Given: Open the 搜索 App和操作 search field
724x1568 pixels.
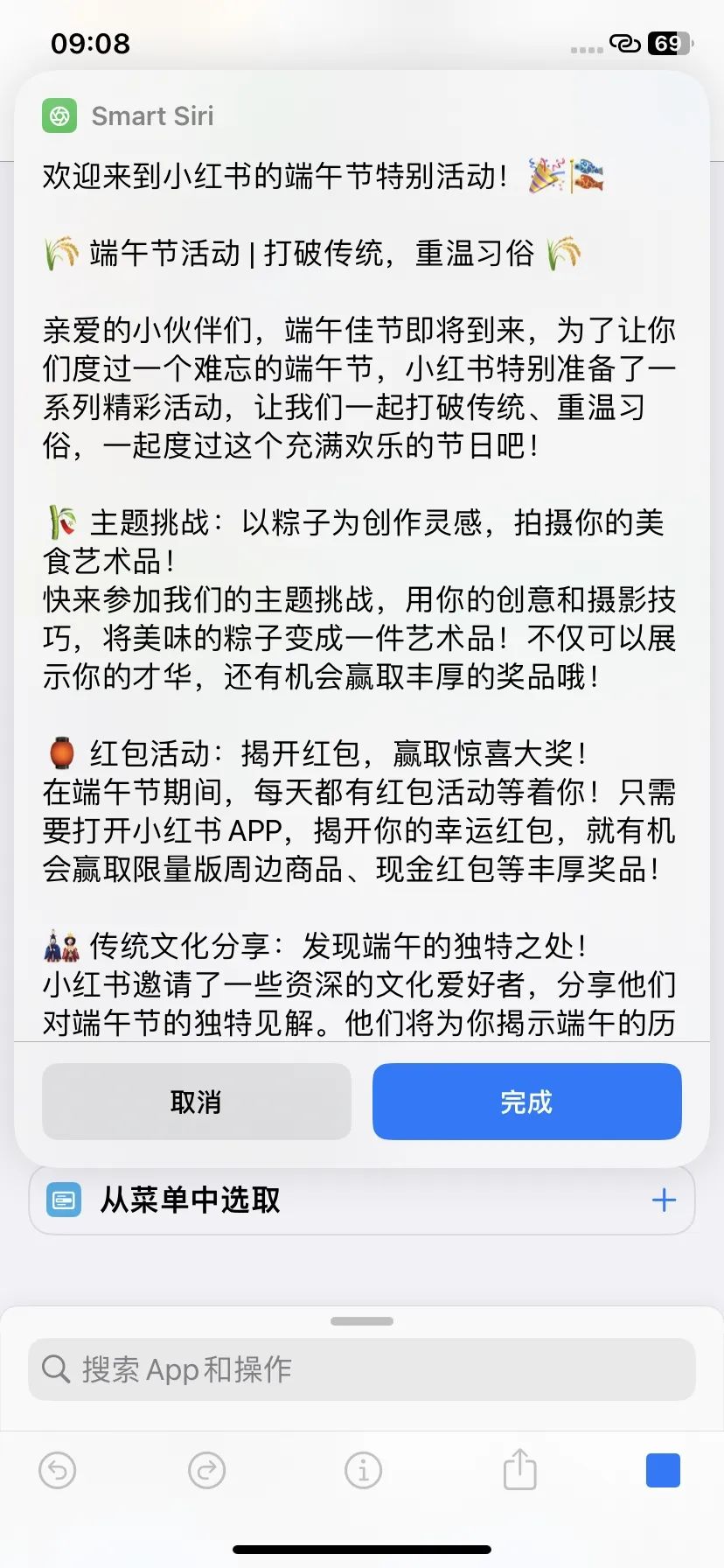Looking at the screenshot, I should click(x=362, y=1369).
